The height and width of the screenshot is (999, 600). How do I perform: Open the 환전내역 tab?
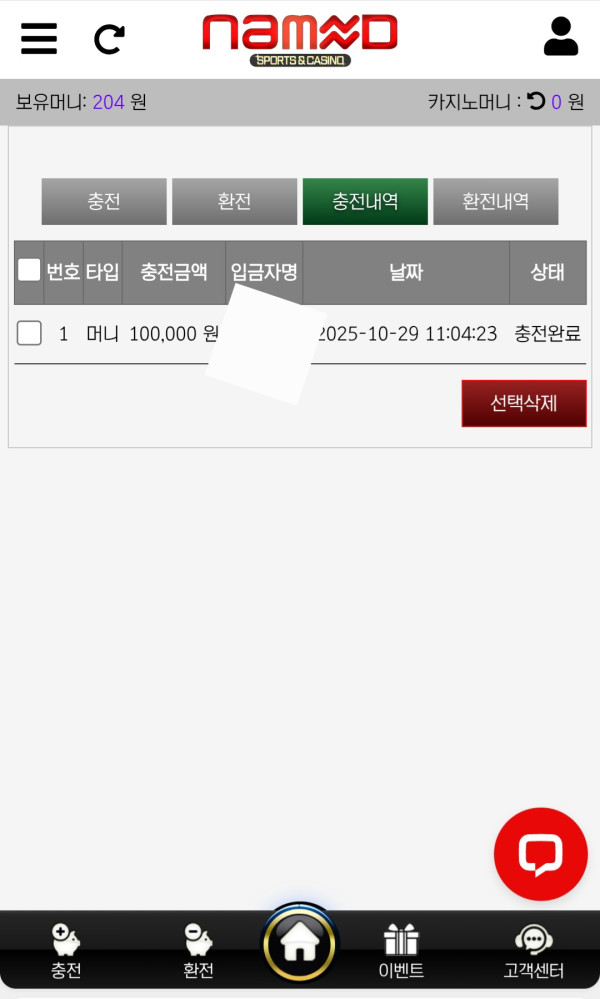[495, 201]
